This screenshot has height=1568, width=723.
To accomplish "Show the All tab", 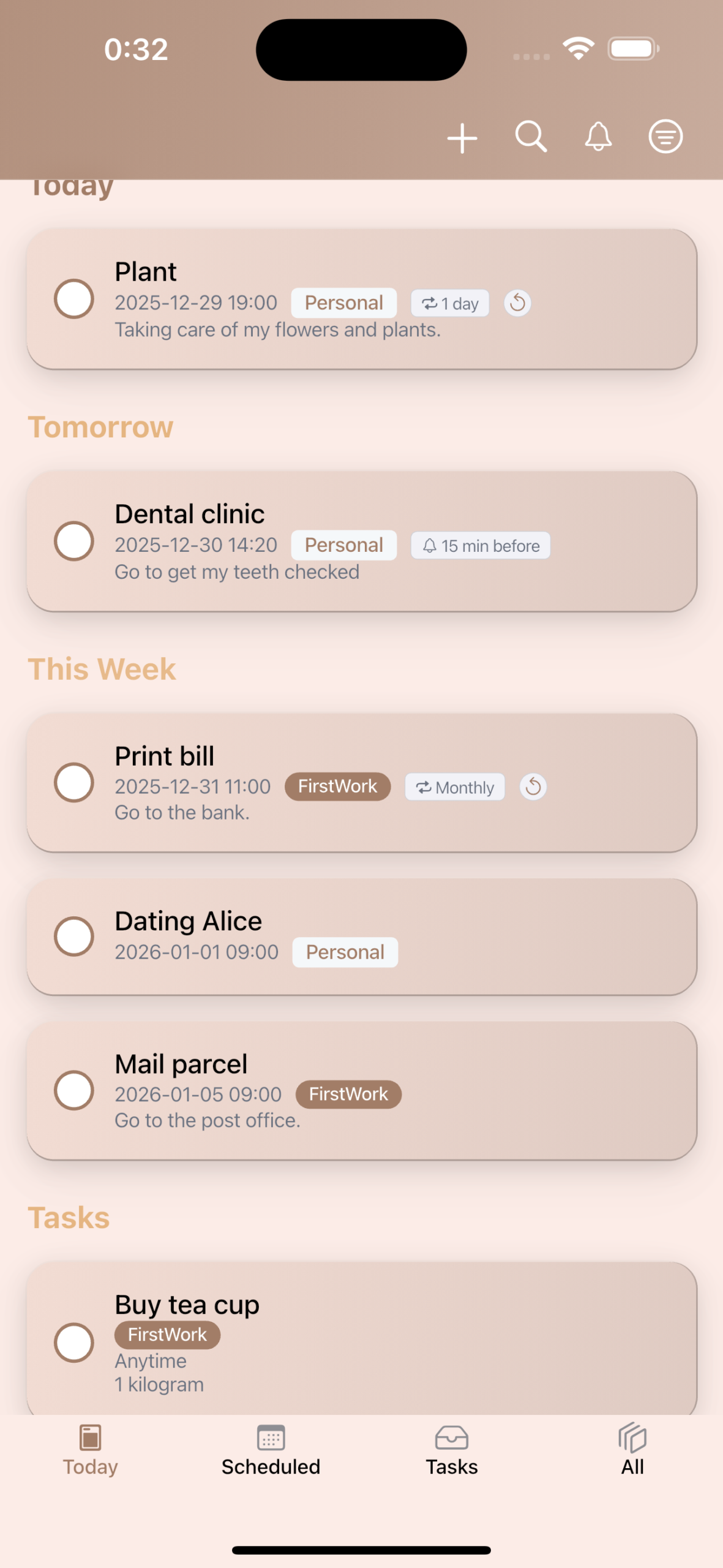I will tap(632, 1450).
